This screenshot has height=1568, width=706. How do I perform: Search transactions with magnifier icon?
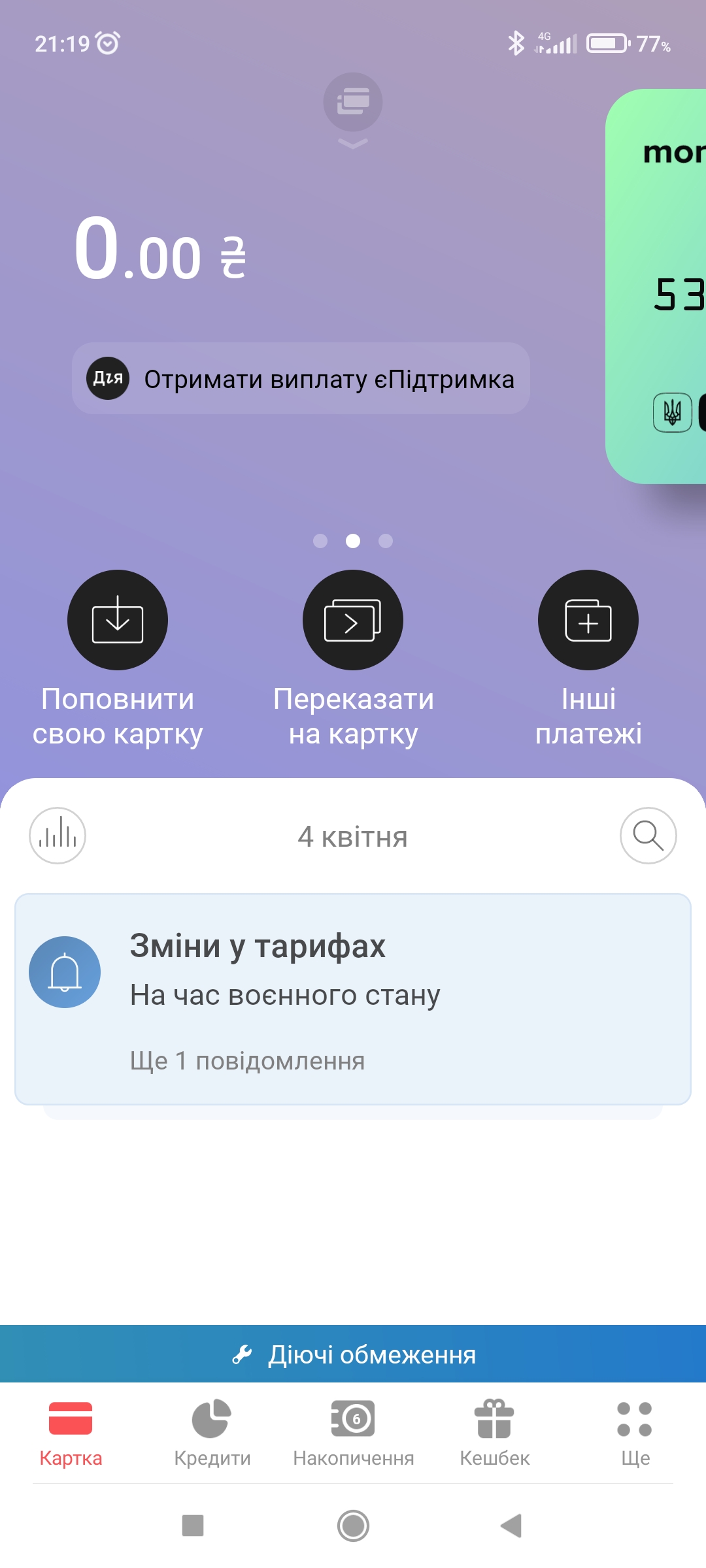[x=648, y=836]
